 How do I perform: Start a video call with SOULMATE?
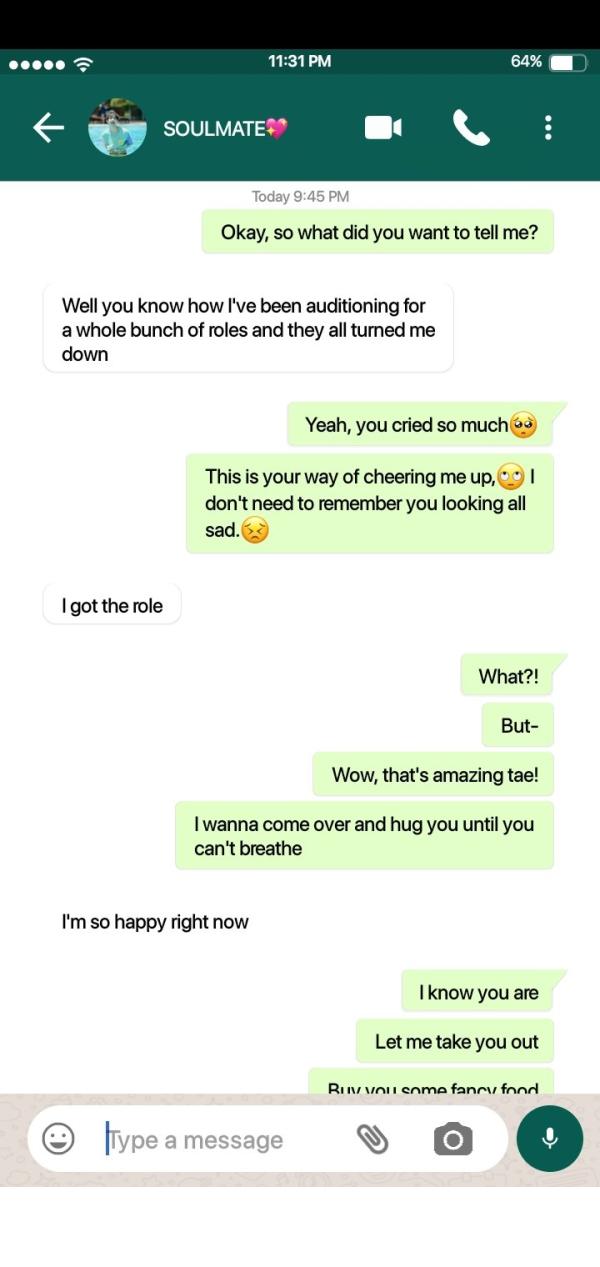tap(383, 127)
